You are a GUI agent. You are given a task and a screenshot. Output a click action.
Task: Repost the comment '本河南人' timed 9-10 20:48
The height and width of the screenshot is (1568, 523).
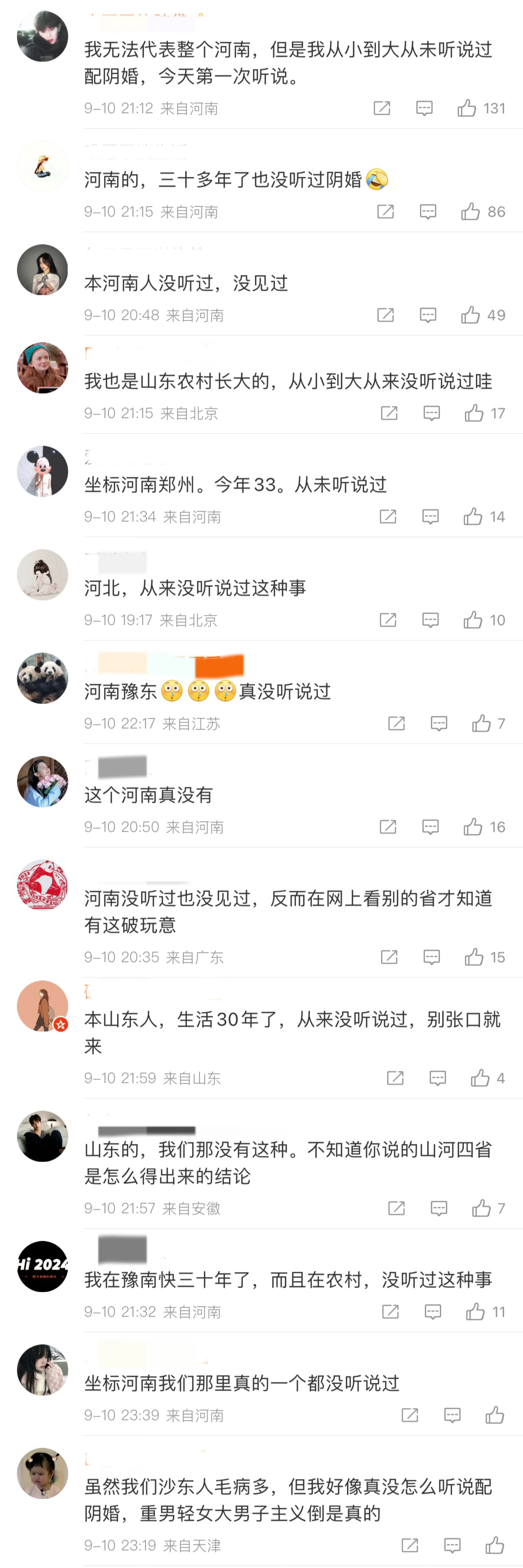point(386,315)
